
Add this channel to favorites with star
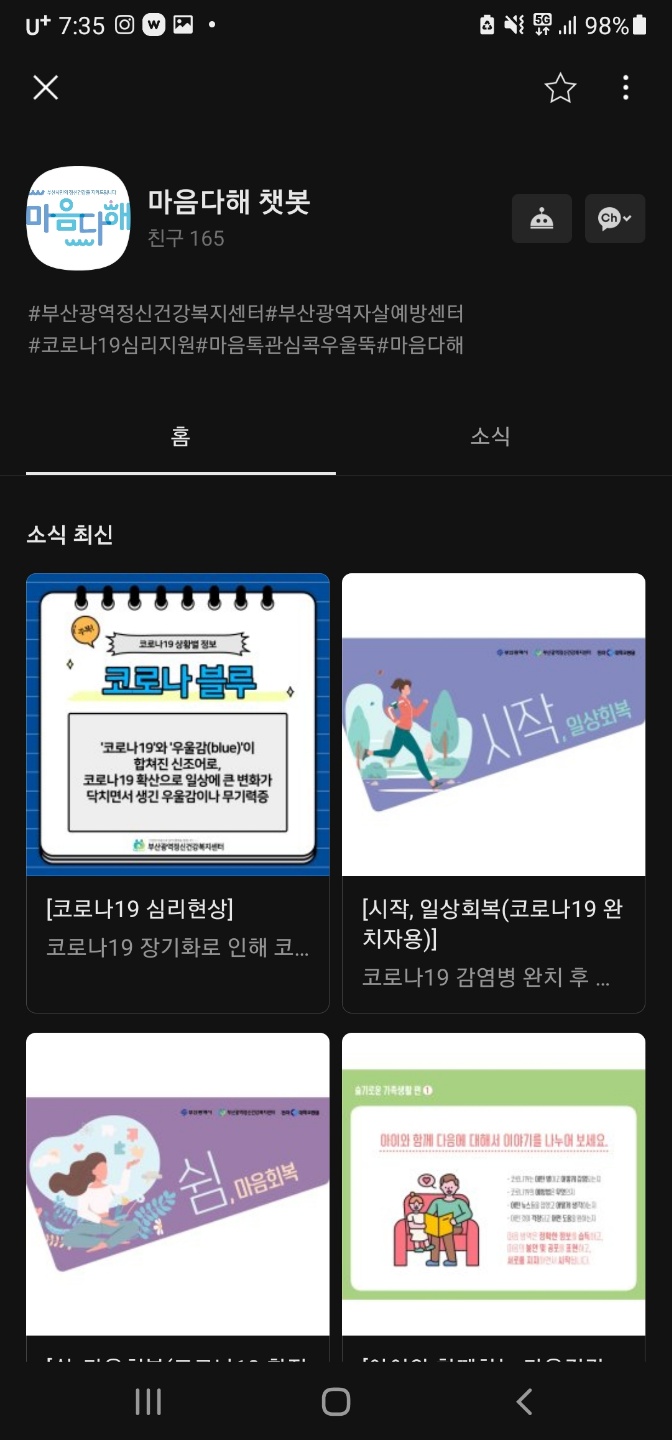coord(560,88)
